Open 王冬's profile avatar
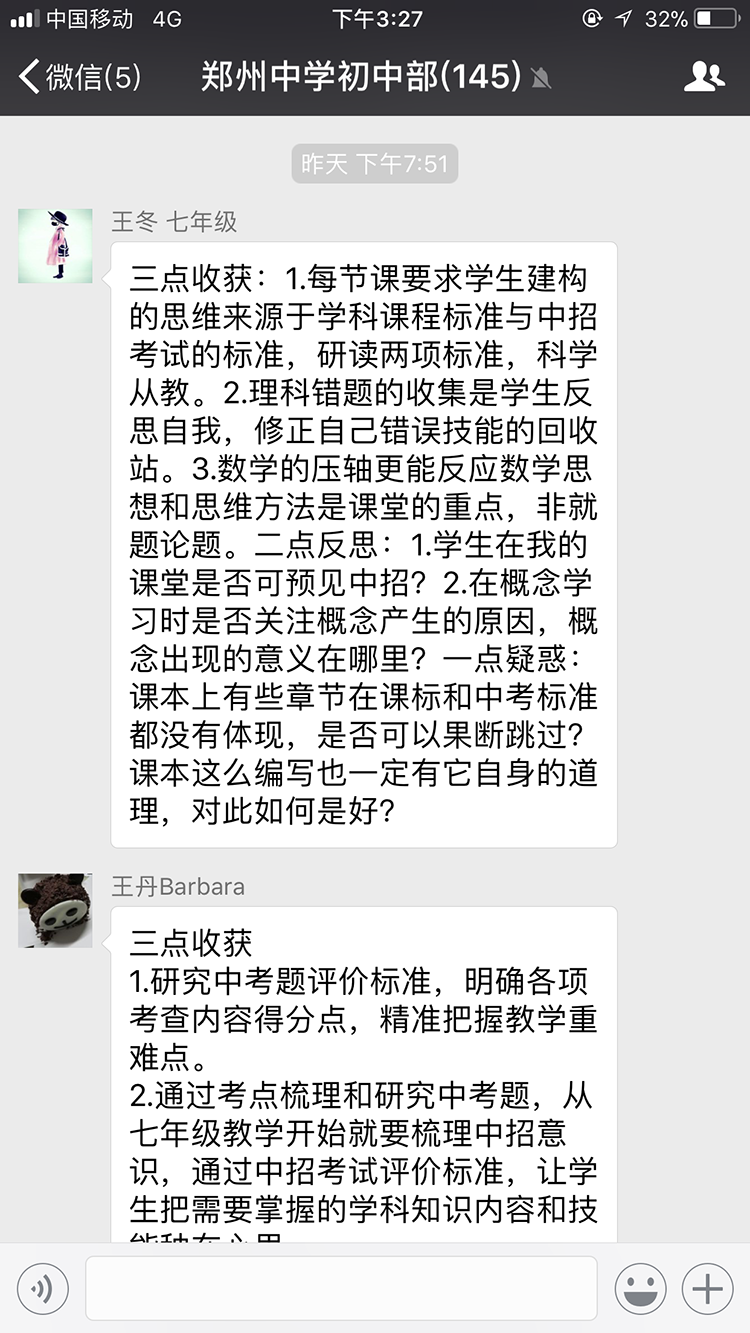 click(56, 246)
